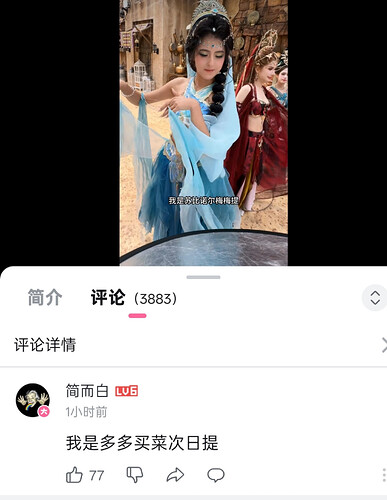Open 简而白's profile avatar
This screenshot has width=387, height=500.
pyautogui.click(x=33, y=400)
